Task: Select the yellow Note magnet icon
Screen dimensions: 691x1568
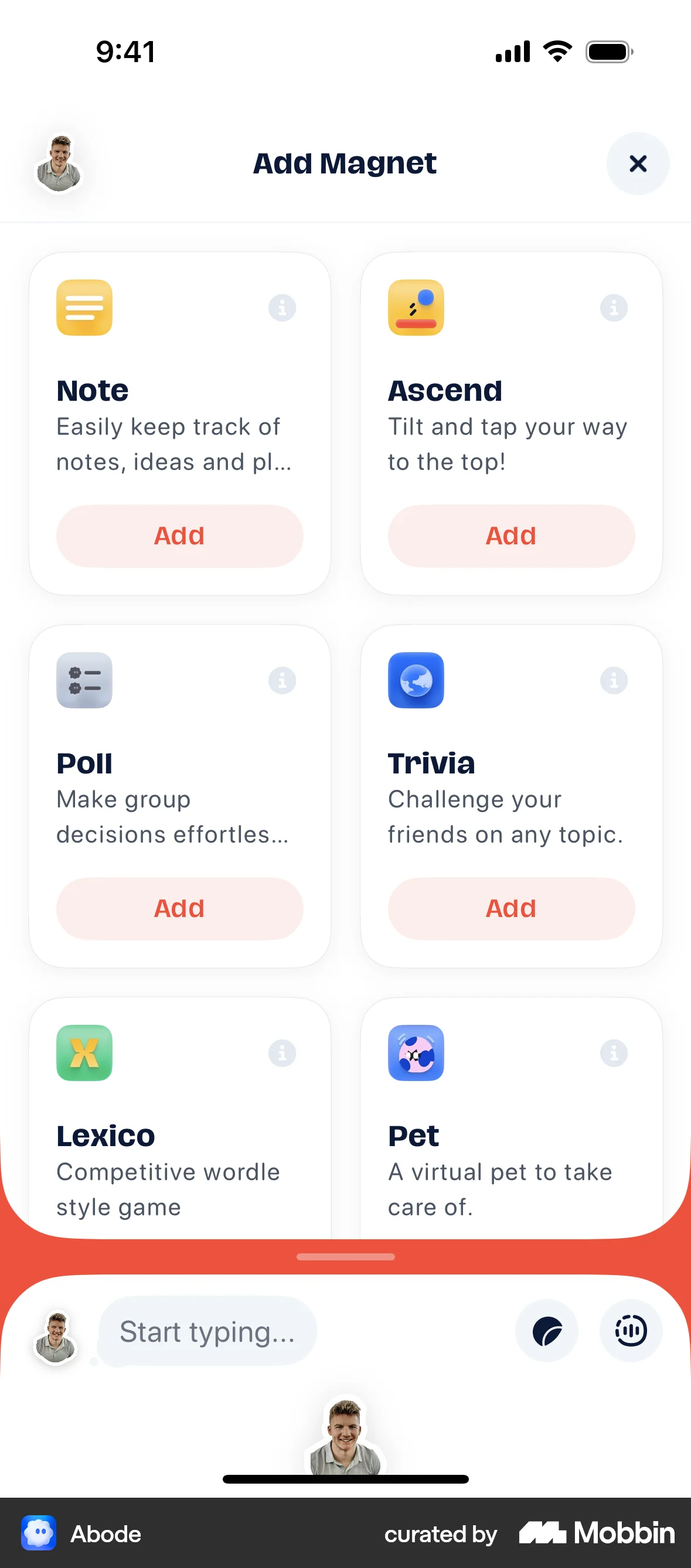Action: (x=84, y=308)
